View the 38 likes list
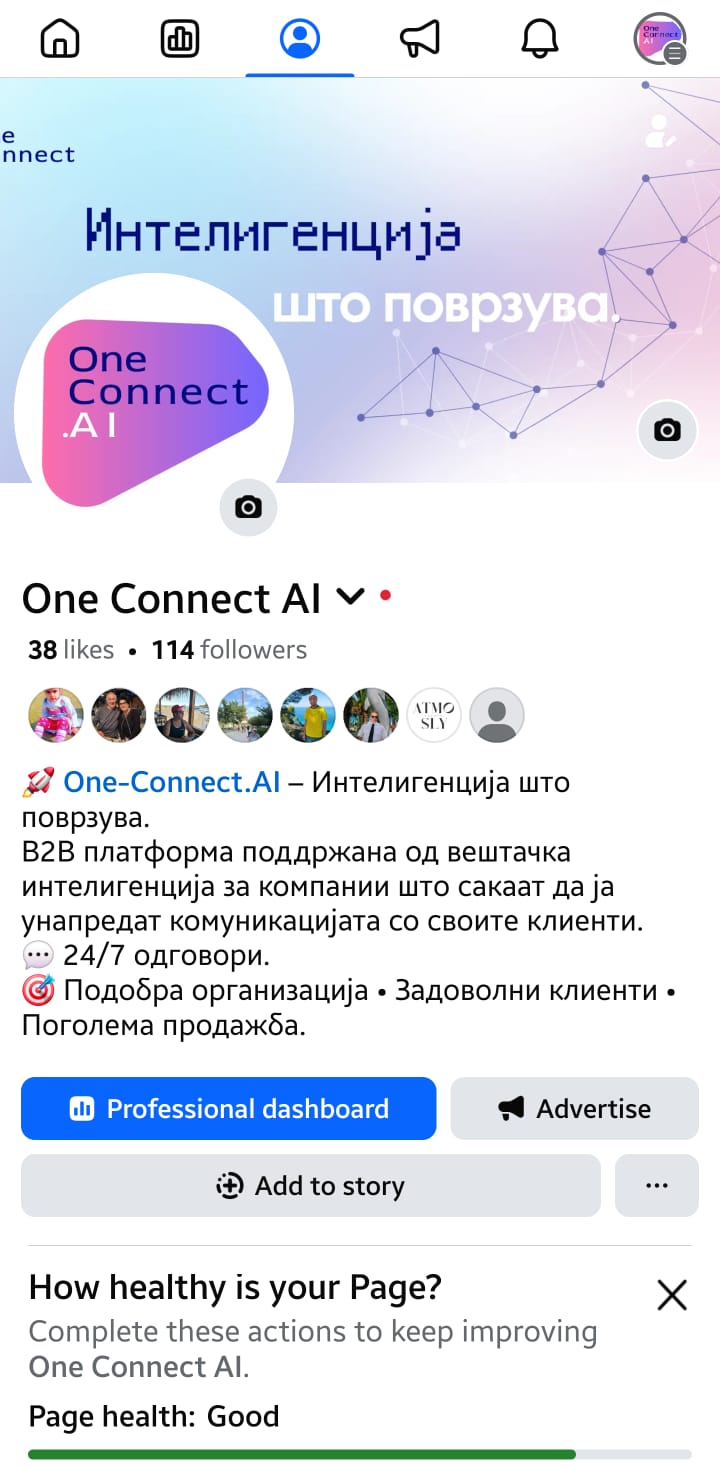This screenshot has height=1468, width=720. click(x=71, y=650)
